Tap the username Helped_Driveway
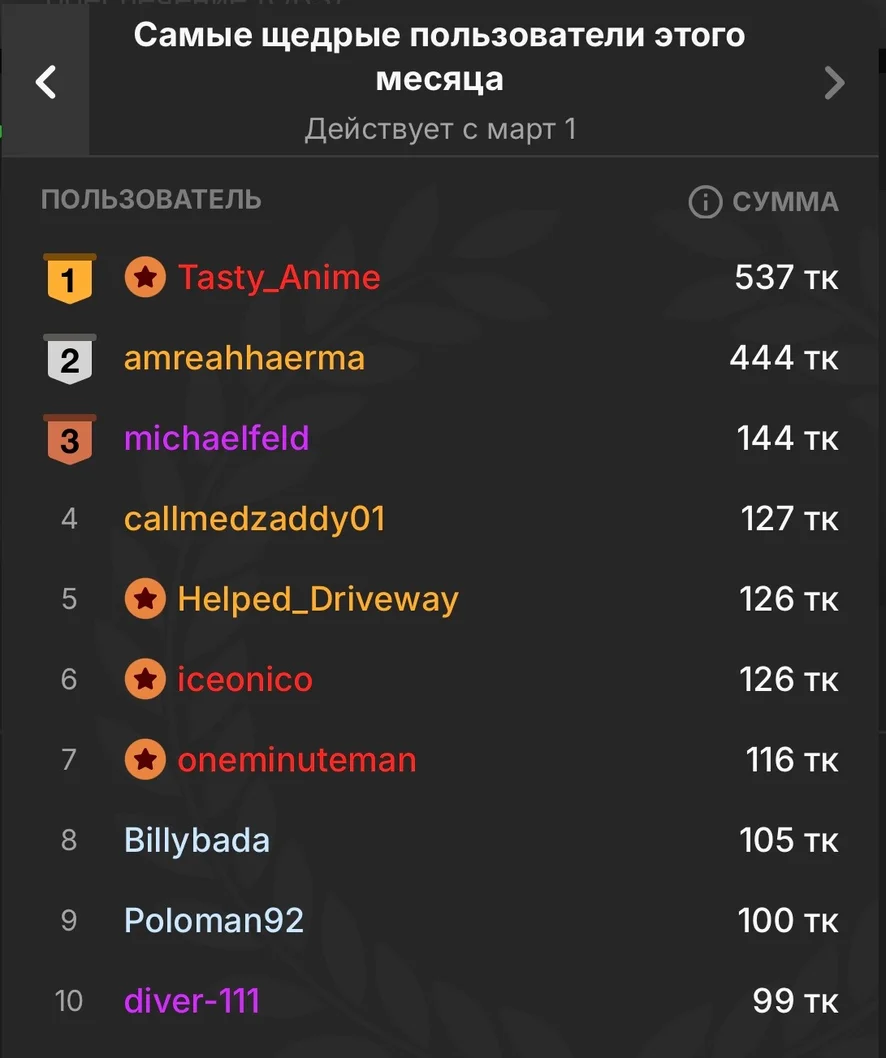 point(317,599)
